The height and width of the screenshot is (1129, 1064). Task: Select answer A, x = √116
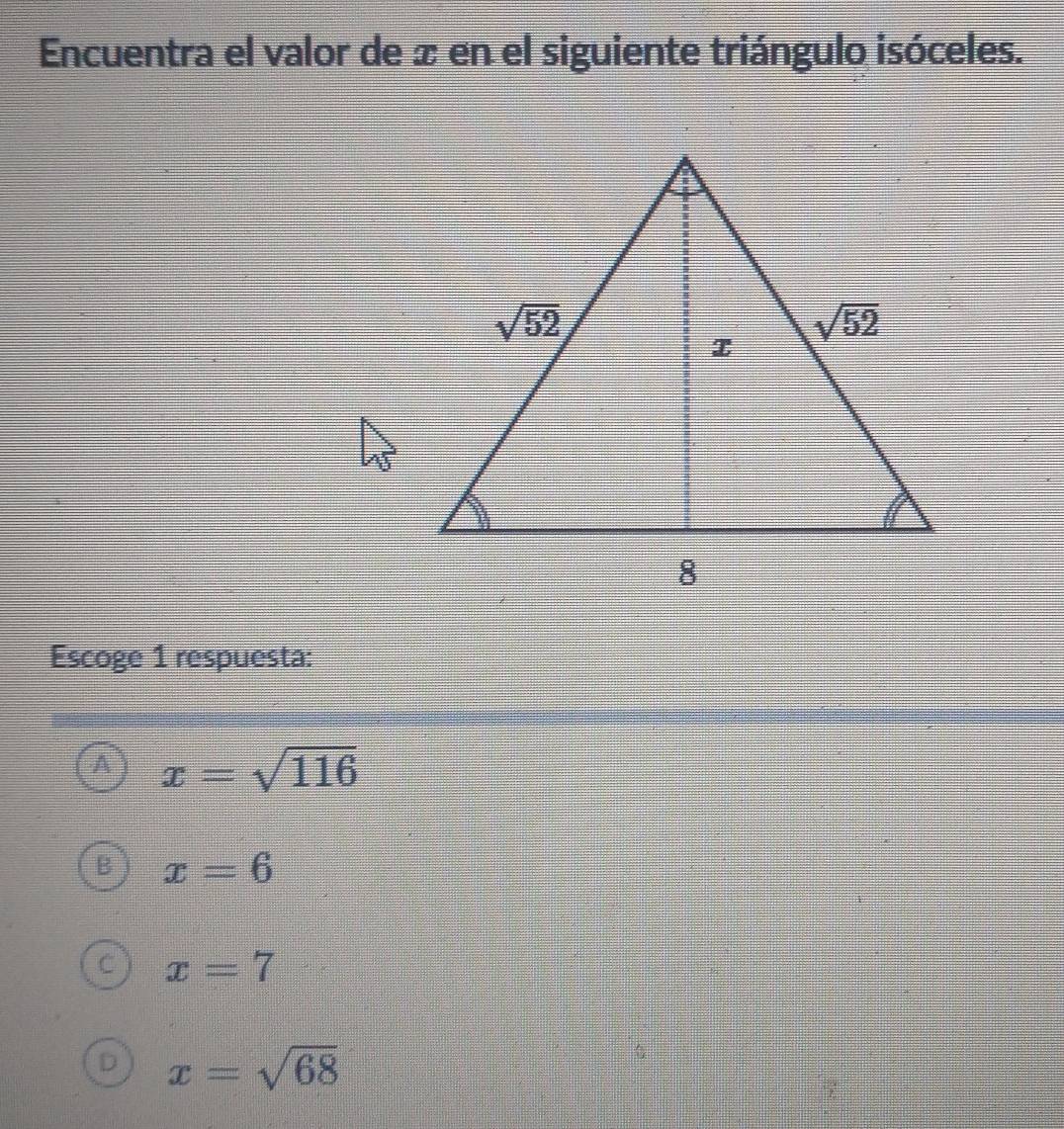(104, 768)
